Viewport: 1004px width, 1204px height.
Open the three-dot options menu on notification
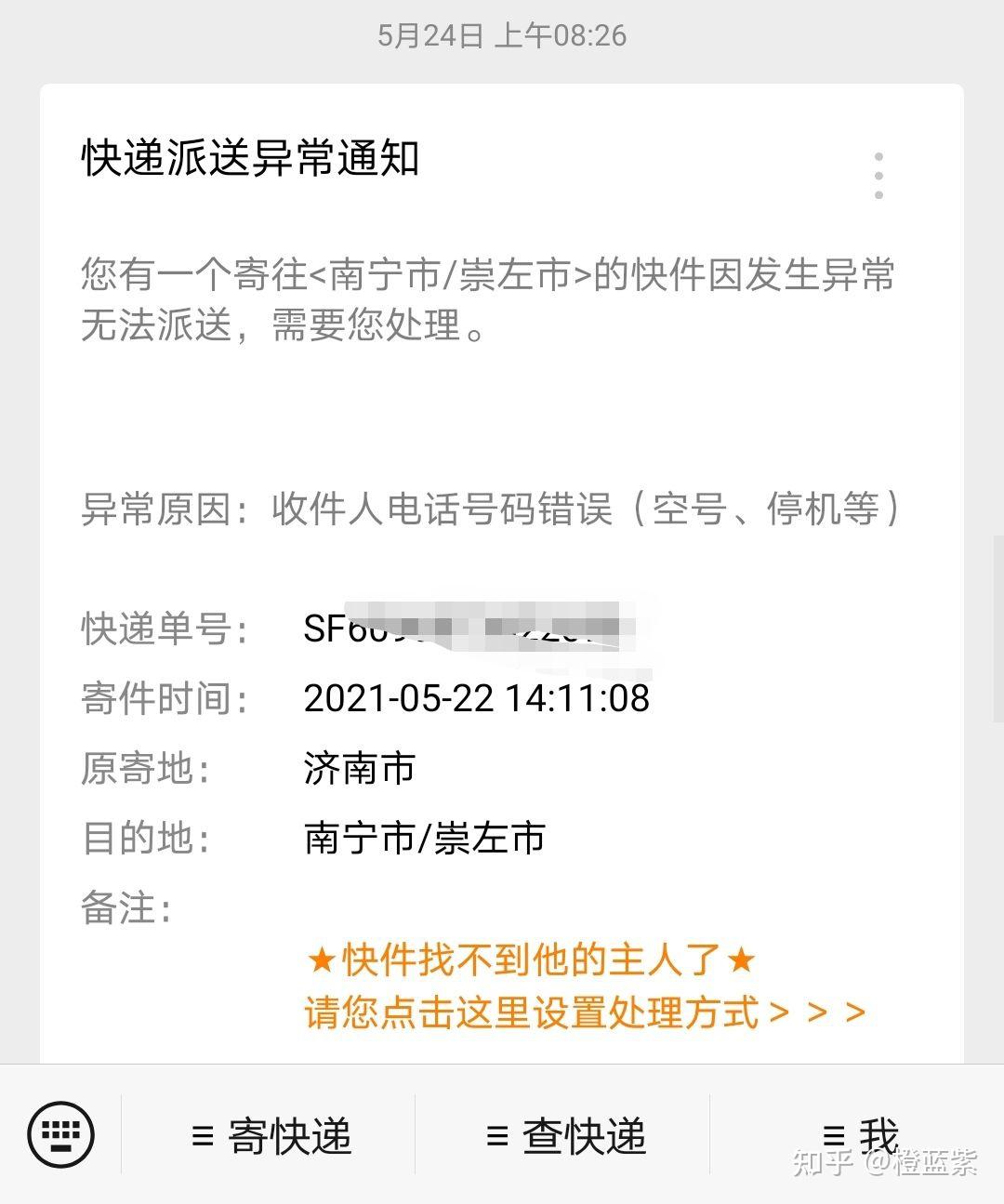[878, 175]
